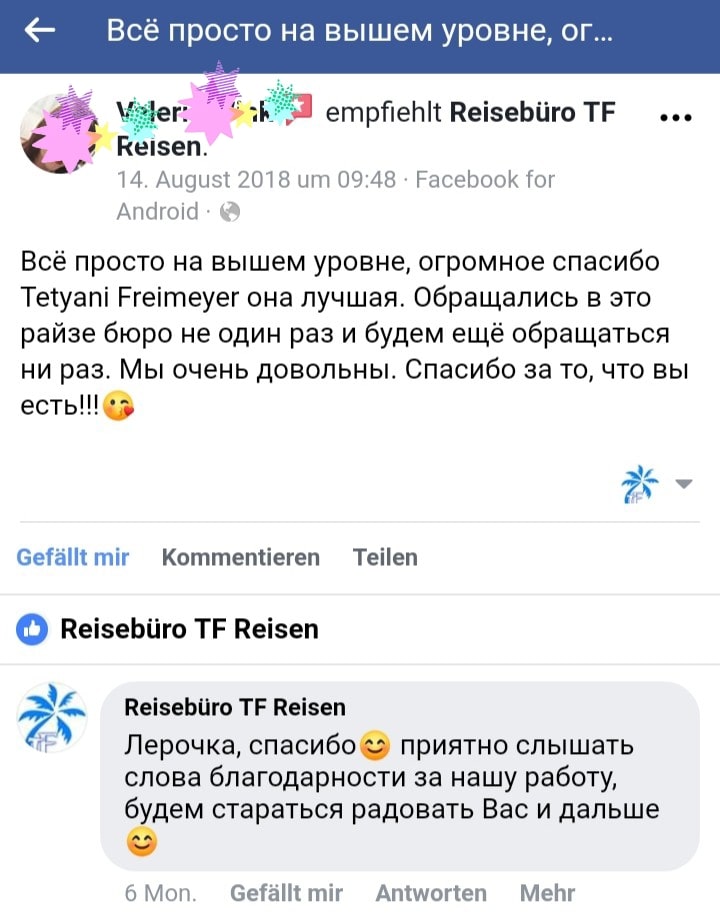Open the post's three-dot options menu
This screenshot has width=720, height=922.
[x=677, y=116]
